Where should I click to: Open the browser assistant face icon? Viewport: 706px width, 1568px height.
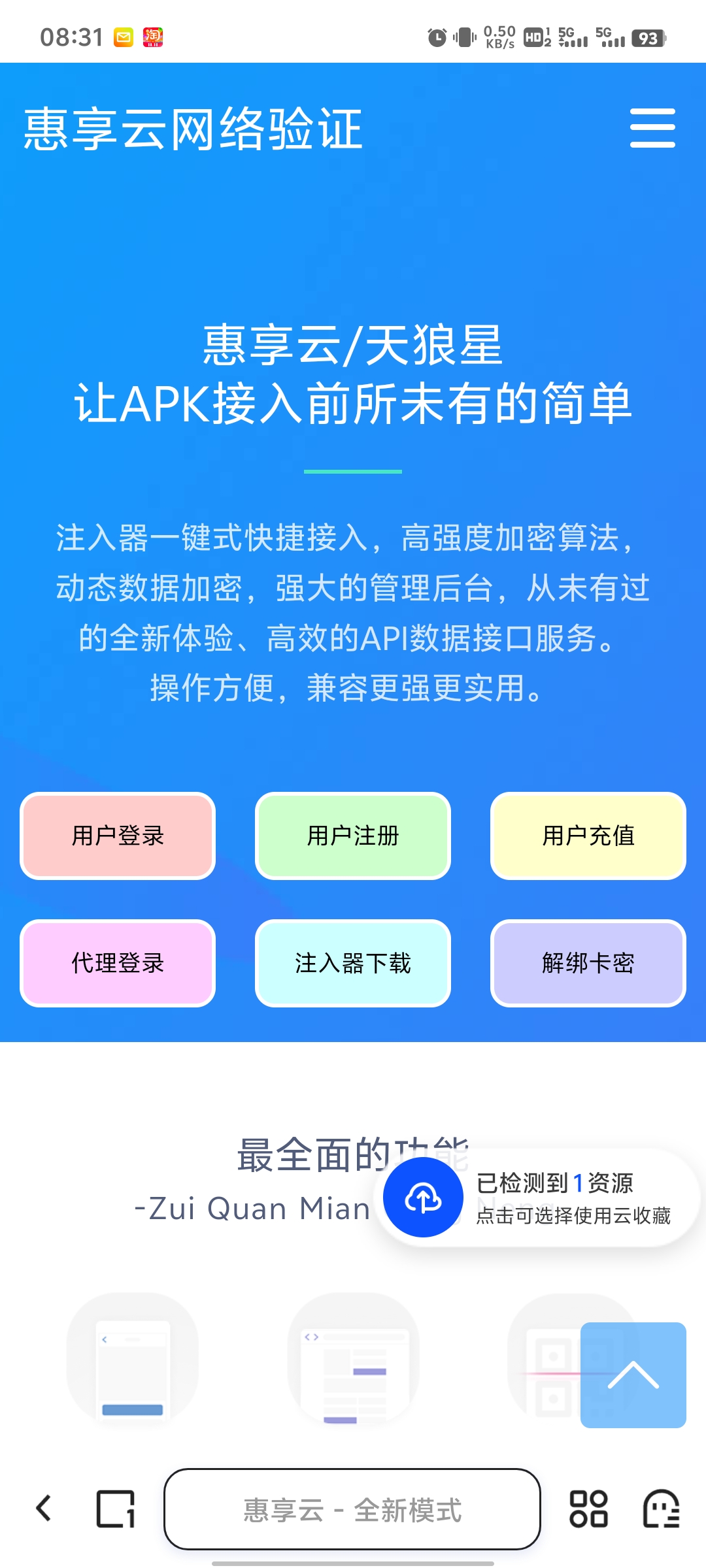662,1509
